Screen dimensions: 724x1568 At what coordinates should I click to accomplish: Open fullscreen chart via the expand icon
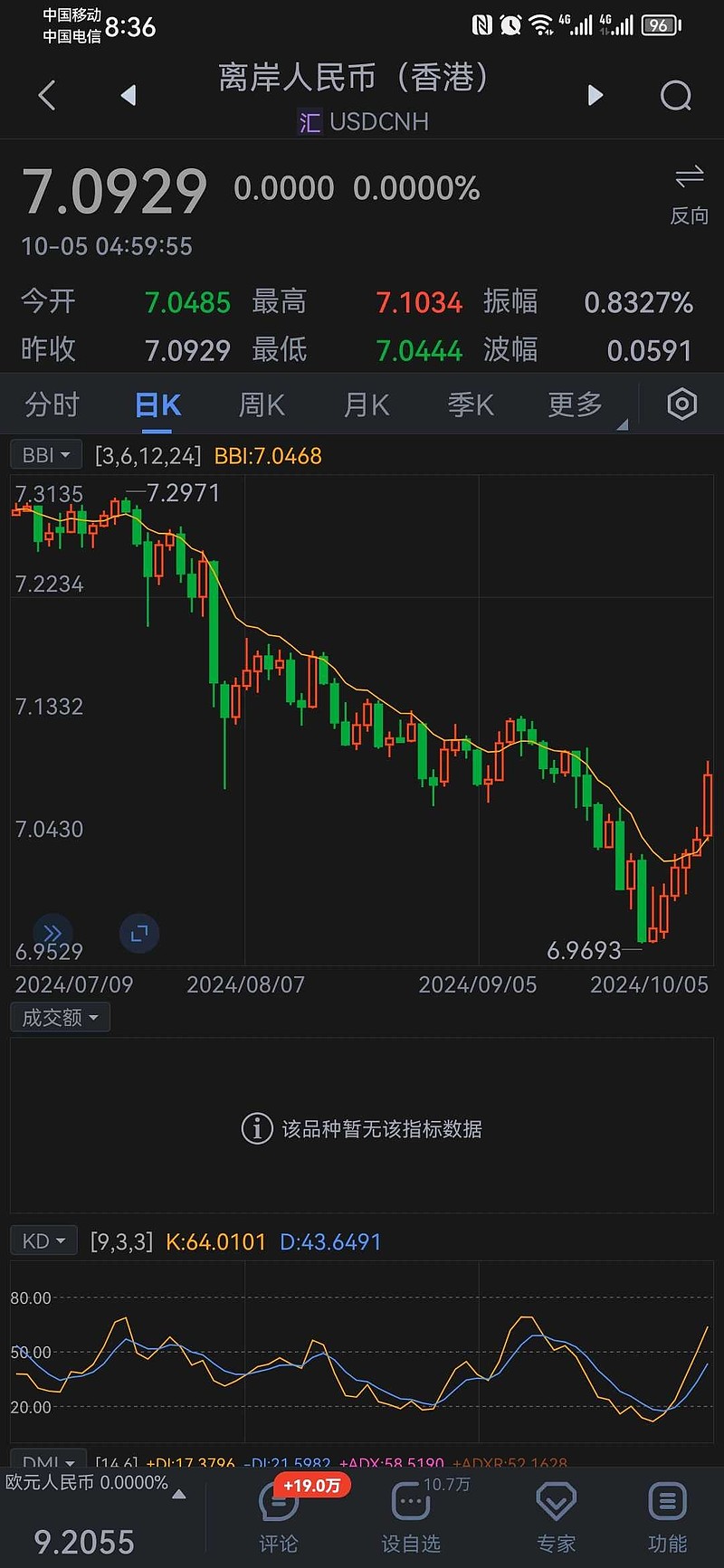[138, 934]
